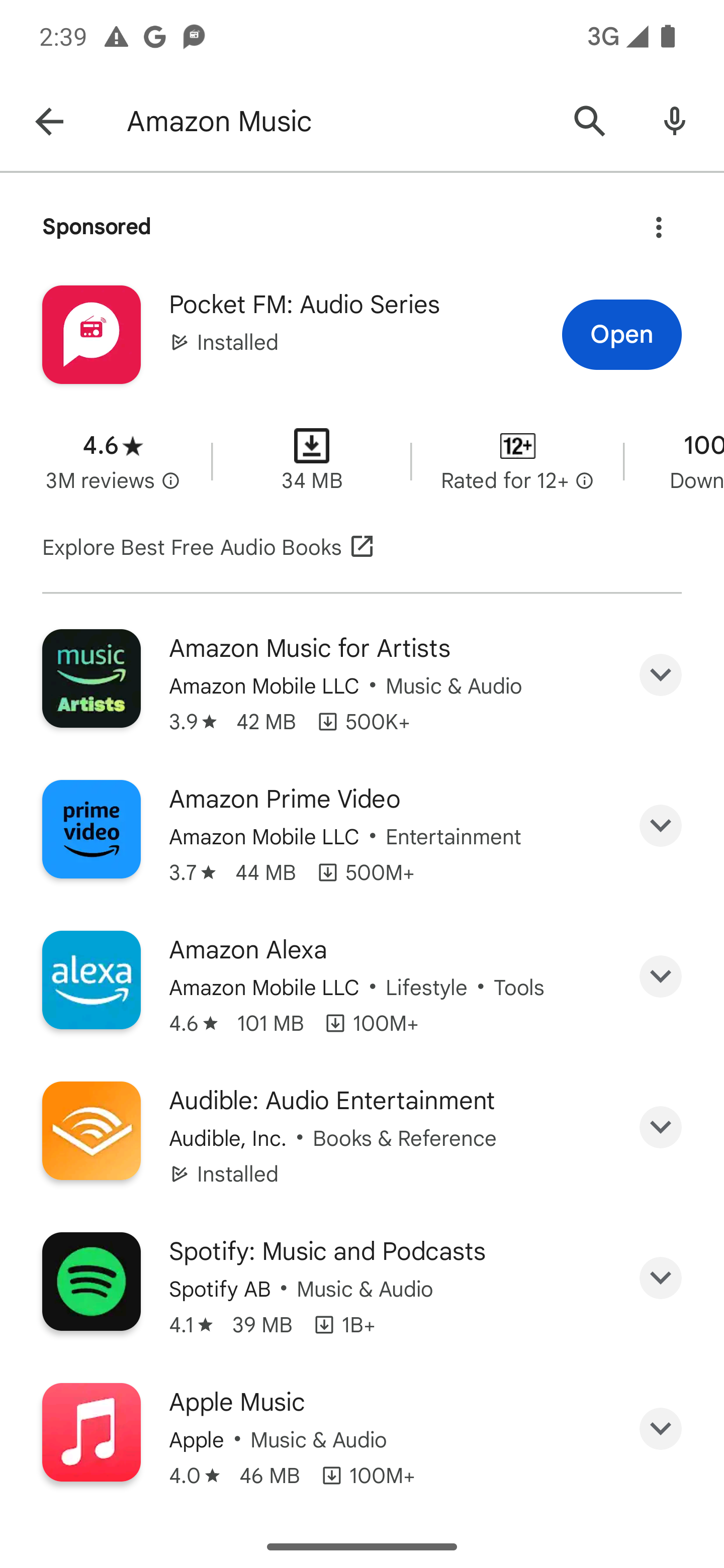Expand details for Amazon Music for Artists
Viewport: 724px width, 1568px height.
tap(660, 675)
